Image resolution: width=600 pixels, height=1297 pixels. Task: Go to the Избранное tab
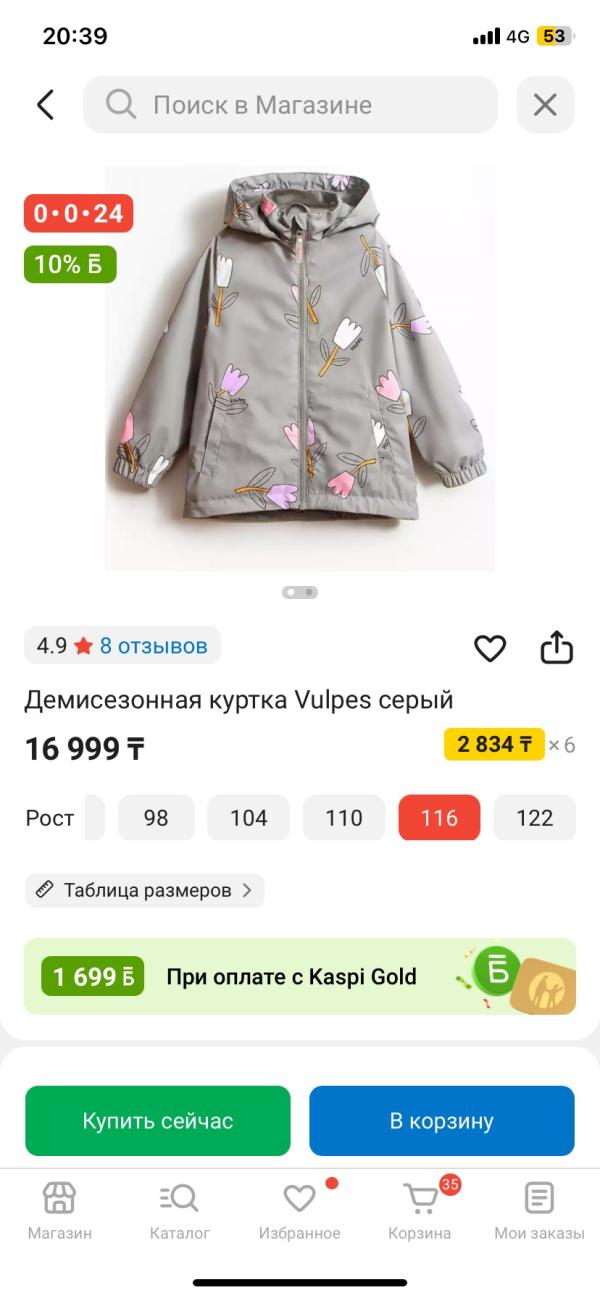(x=300, y=1211)
